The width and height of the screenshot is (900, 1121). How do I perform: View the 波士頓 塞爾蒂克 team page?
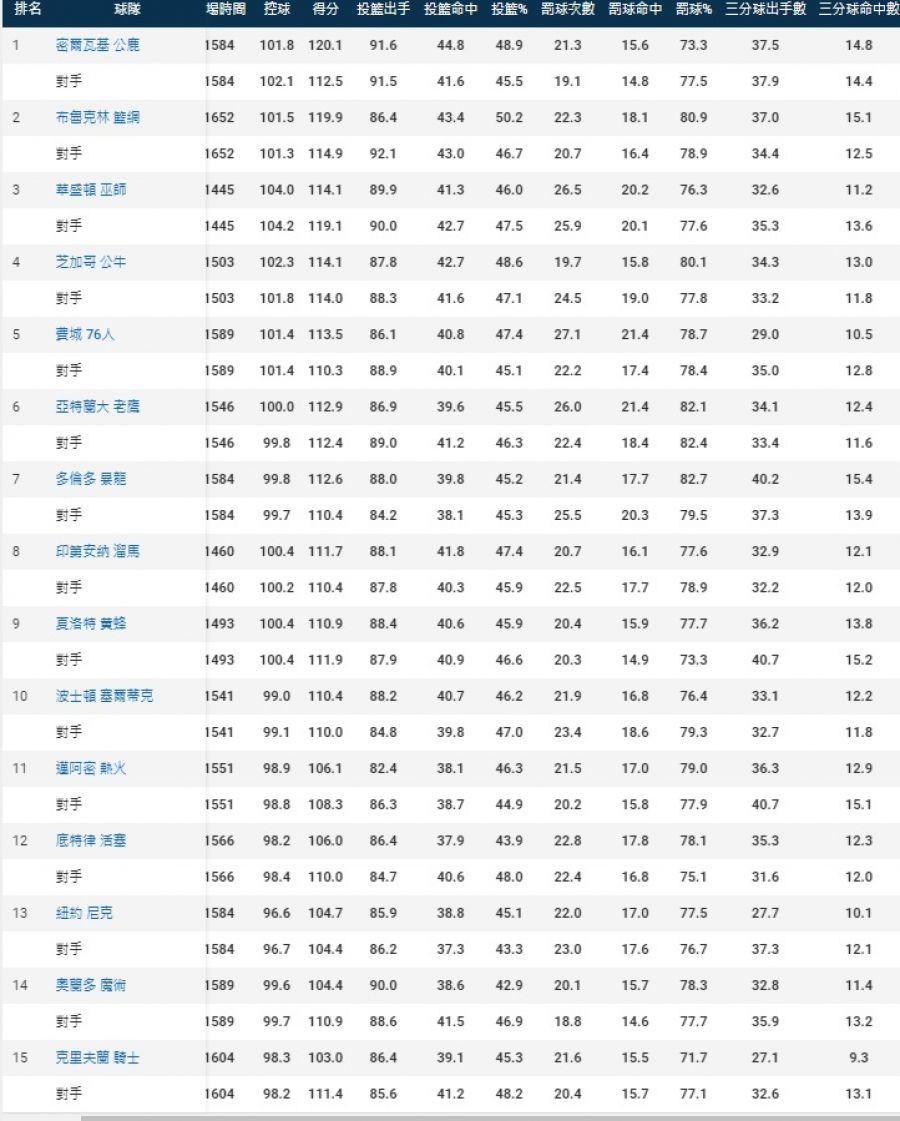pos(104,696)
